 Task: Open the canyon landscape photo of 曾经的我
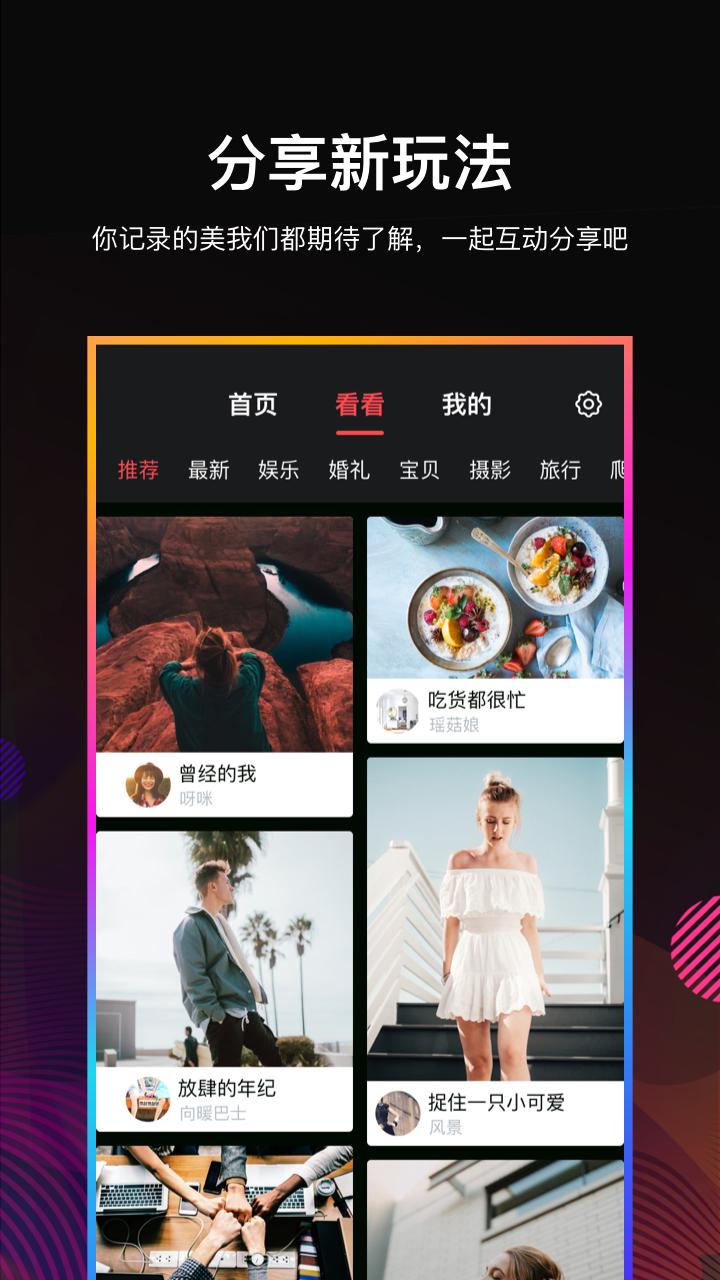click(x=224, y=628)
